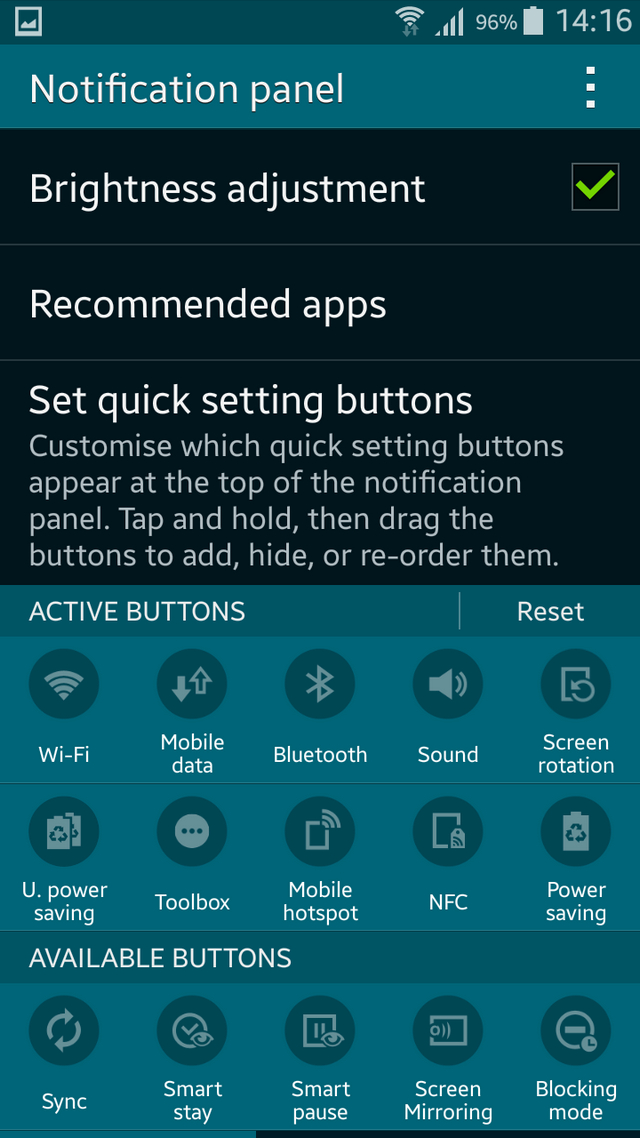The image size is (640, 1138).
Task: Tap the Sync available button
Action: (64, 1032)
